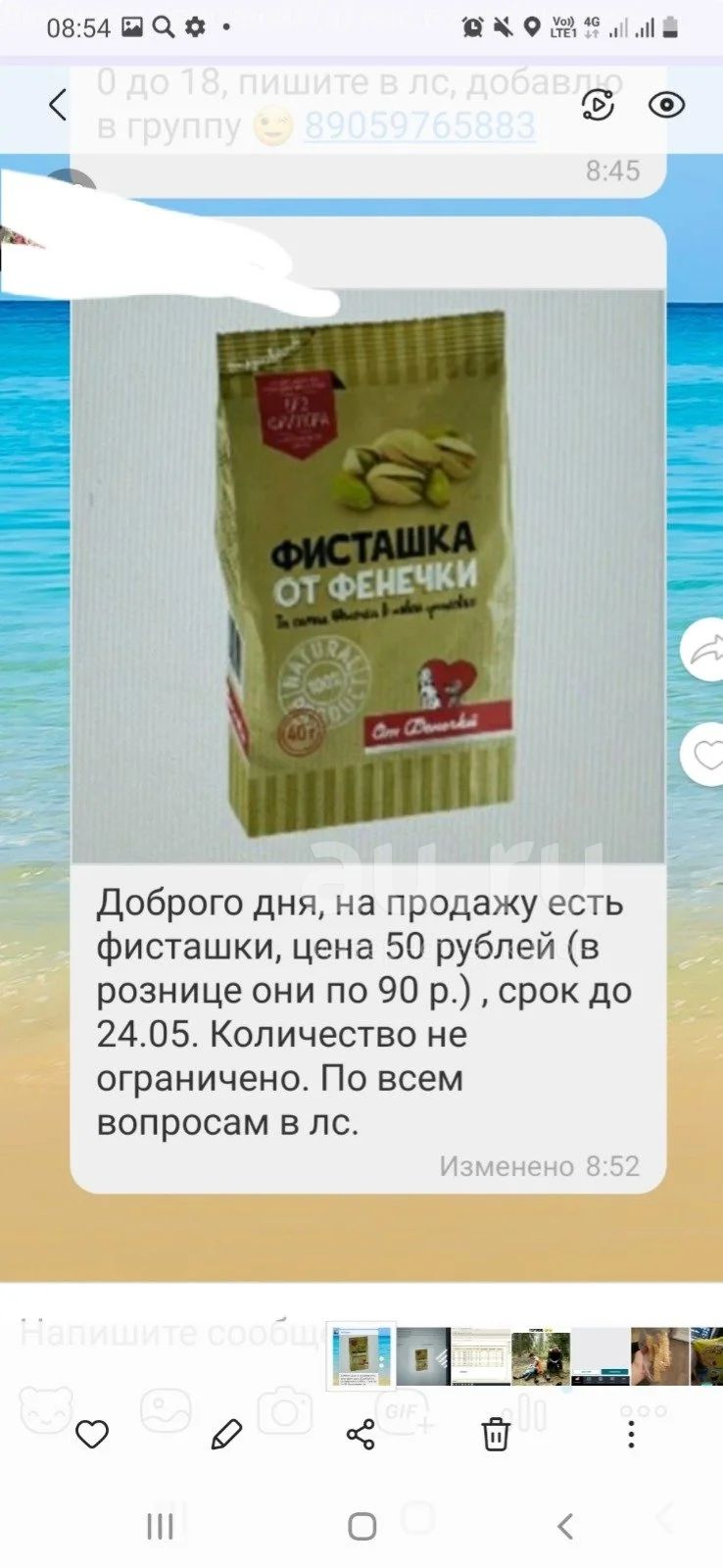Edit the picture with the pencil
This screenshot has width=723, height=1568.
226,1435
